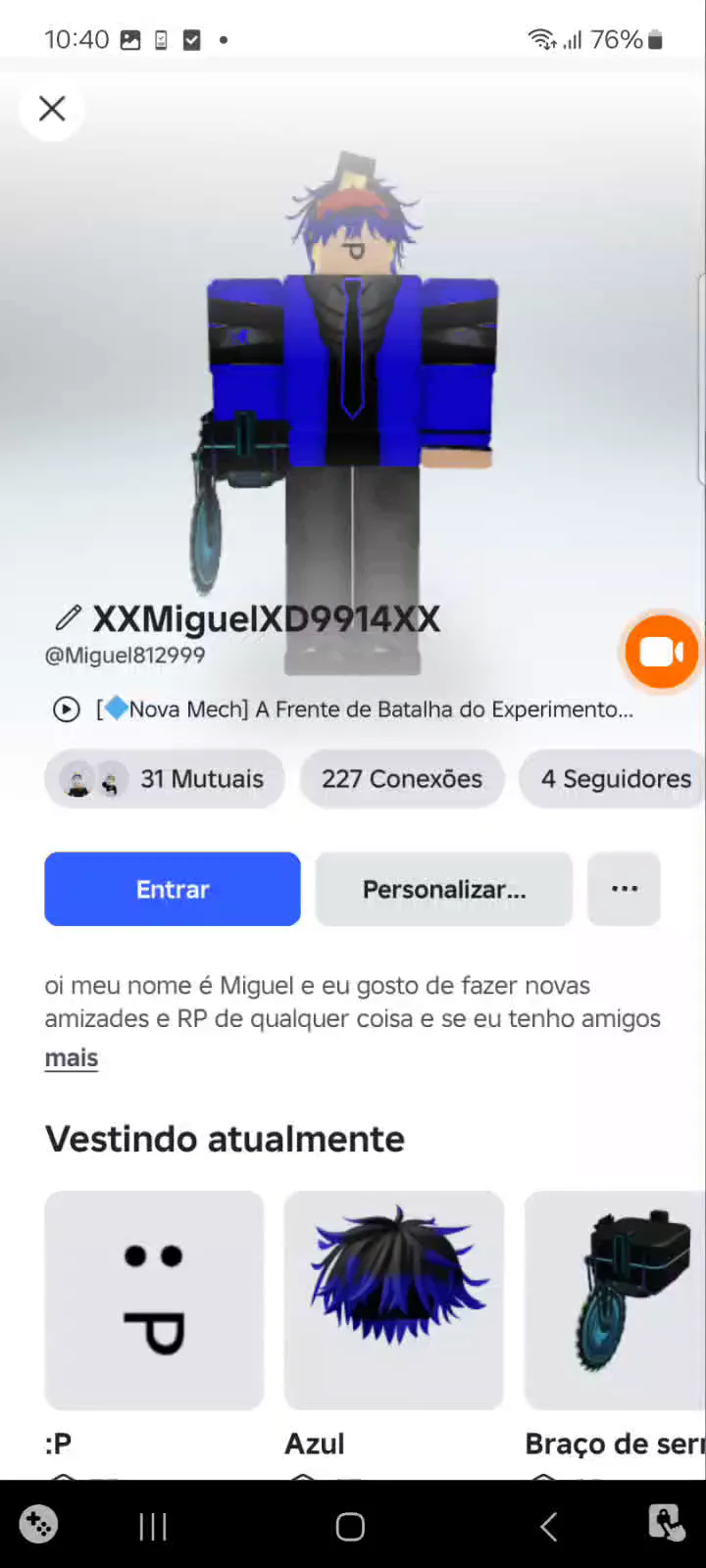Edit the display name with the pencil icon
The width and height of the screenshot is (706, 1568).
(x=68, y=618)
